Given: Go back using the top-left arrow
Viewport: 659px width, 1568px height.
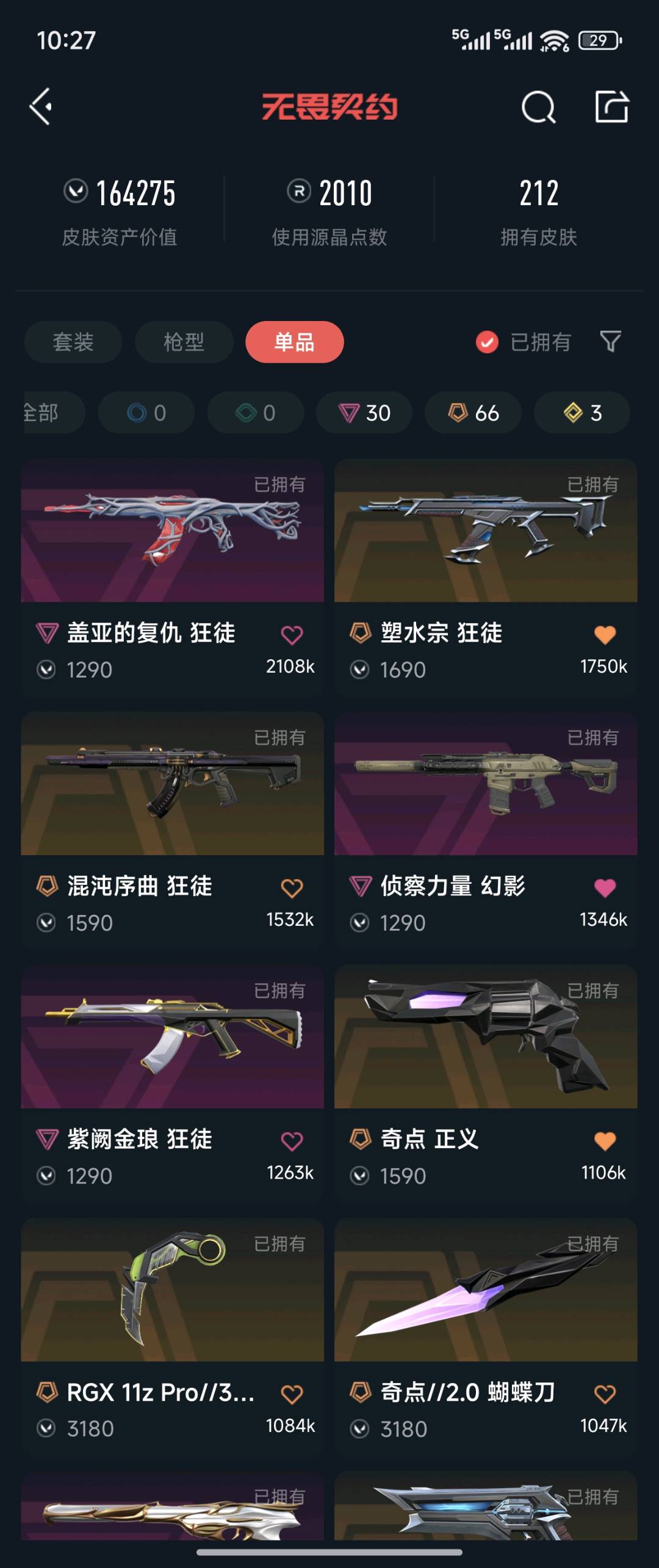Looking at the screenshot, I should coord(41,107).
